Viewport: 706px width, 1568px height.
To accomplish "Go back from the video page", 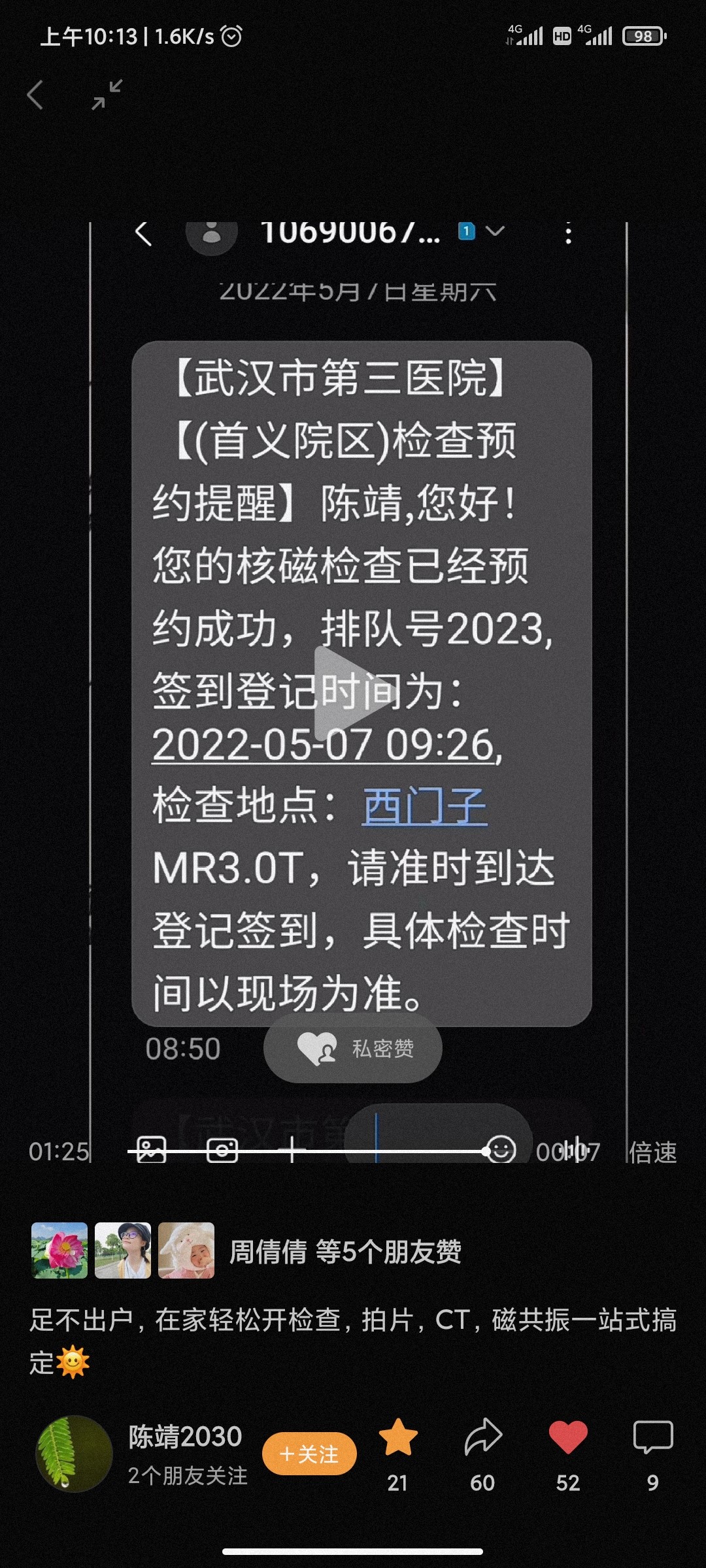I will tap(35, 95).
